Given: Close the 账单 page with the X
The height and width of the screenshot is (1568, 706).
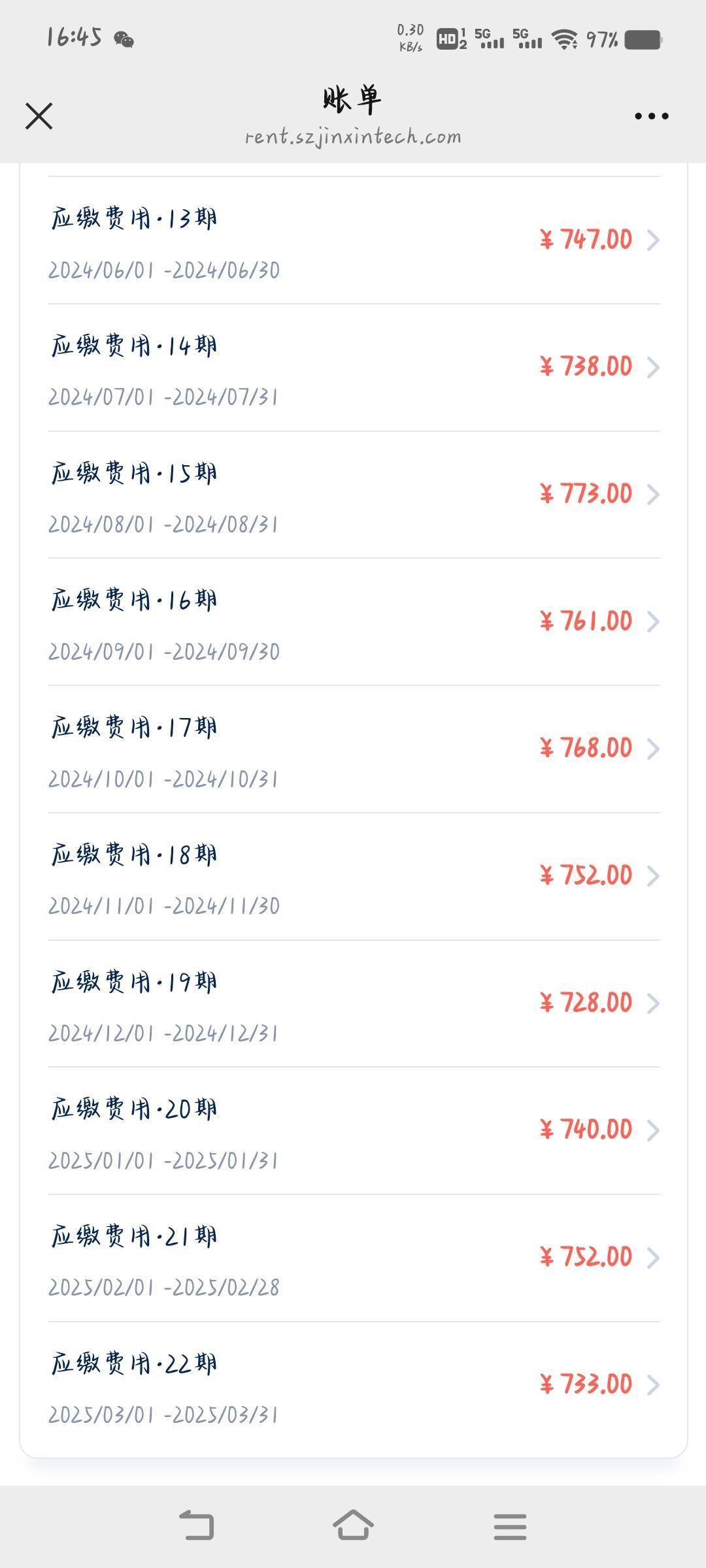Looking at the screenshot, I should click(x=39, y=116).
